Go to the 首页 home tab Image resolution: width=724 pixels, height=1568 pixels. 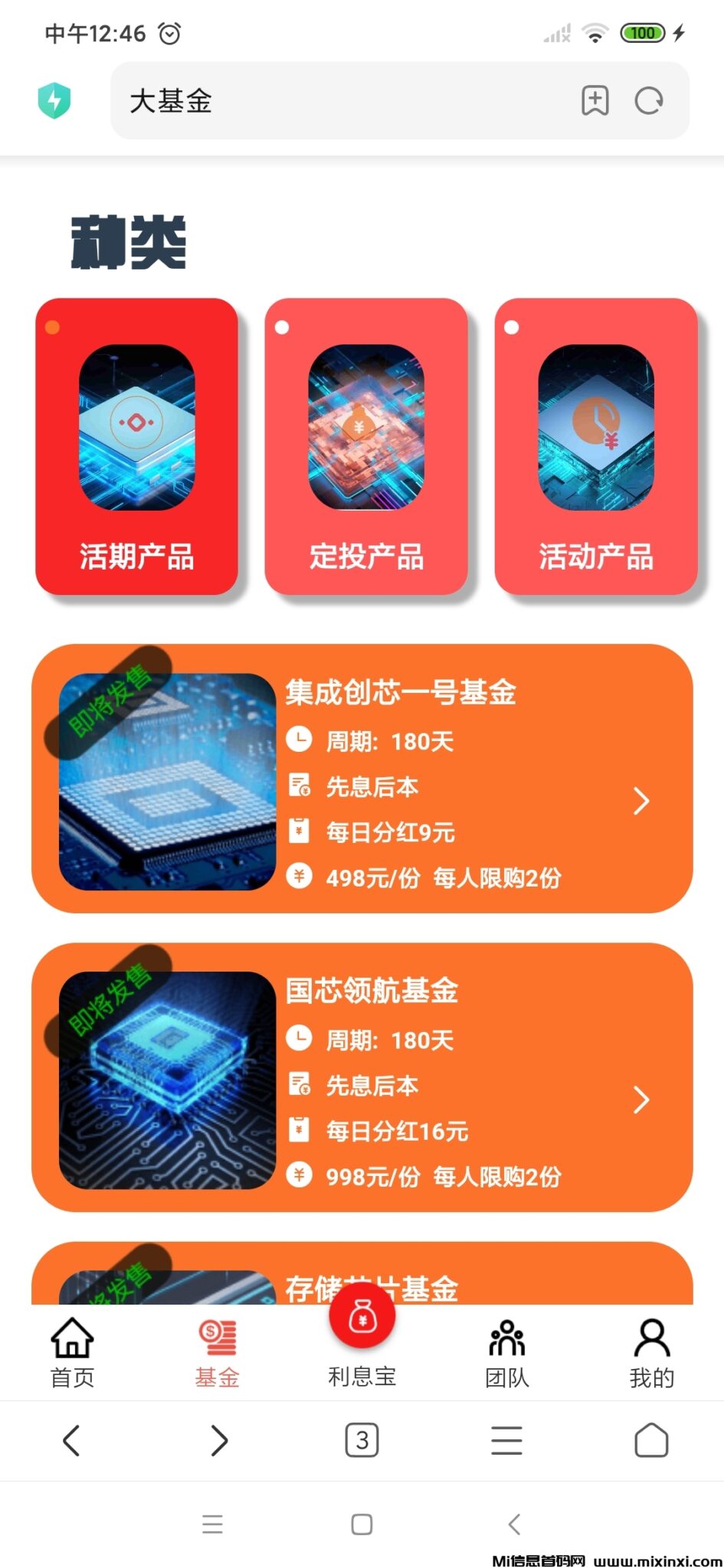[x=72, y=1353]
